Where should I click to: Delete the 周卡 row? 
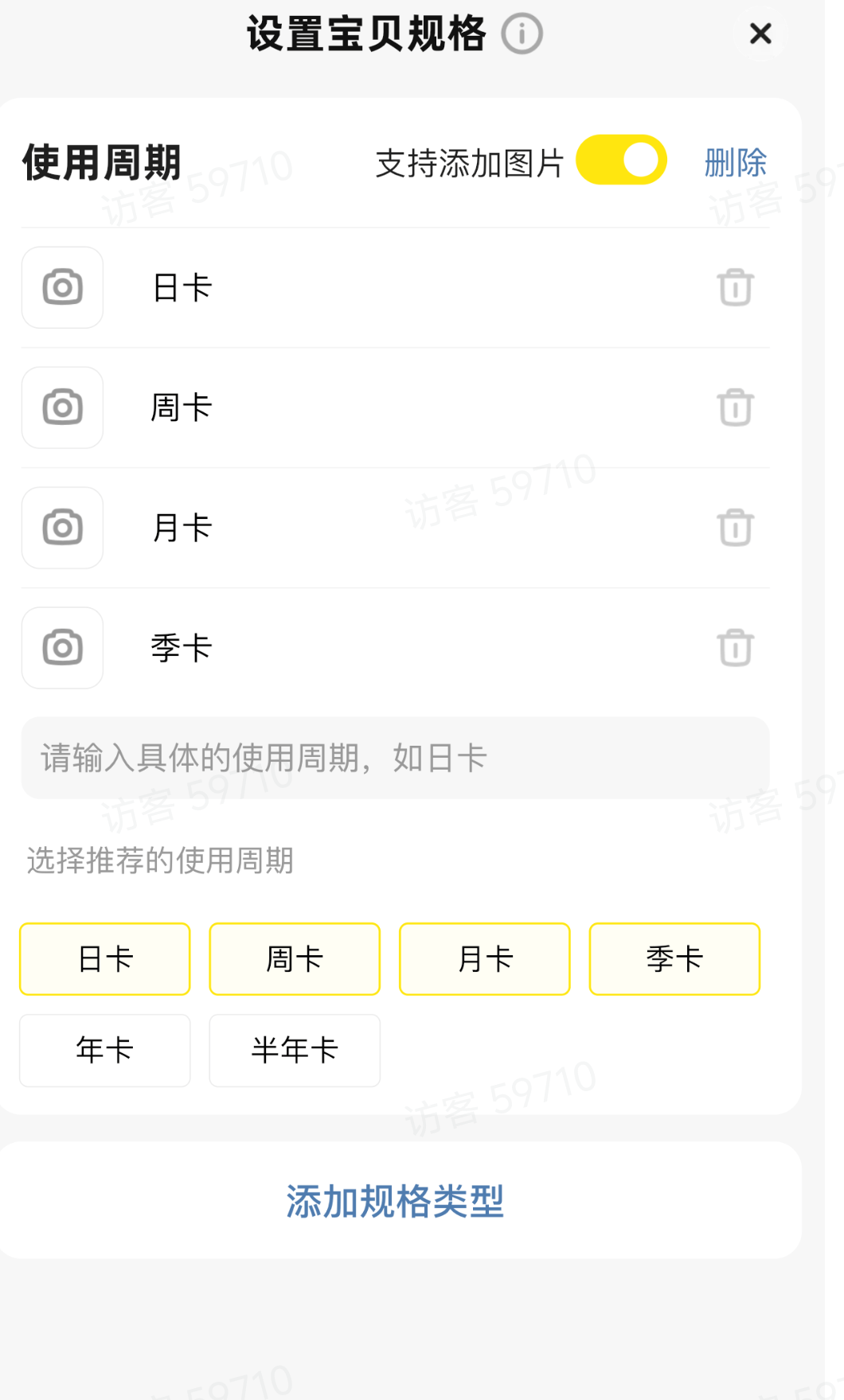click(735, 408)
